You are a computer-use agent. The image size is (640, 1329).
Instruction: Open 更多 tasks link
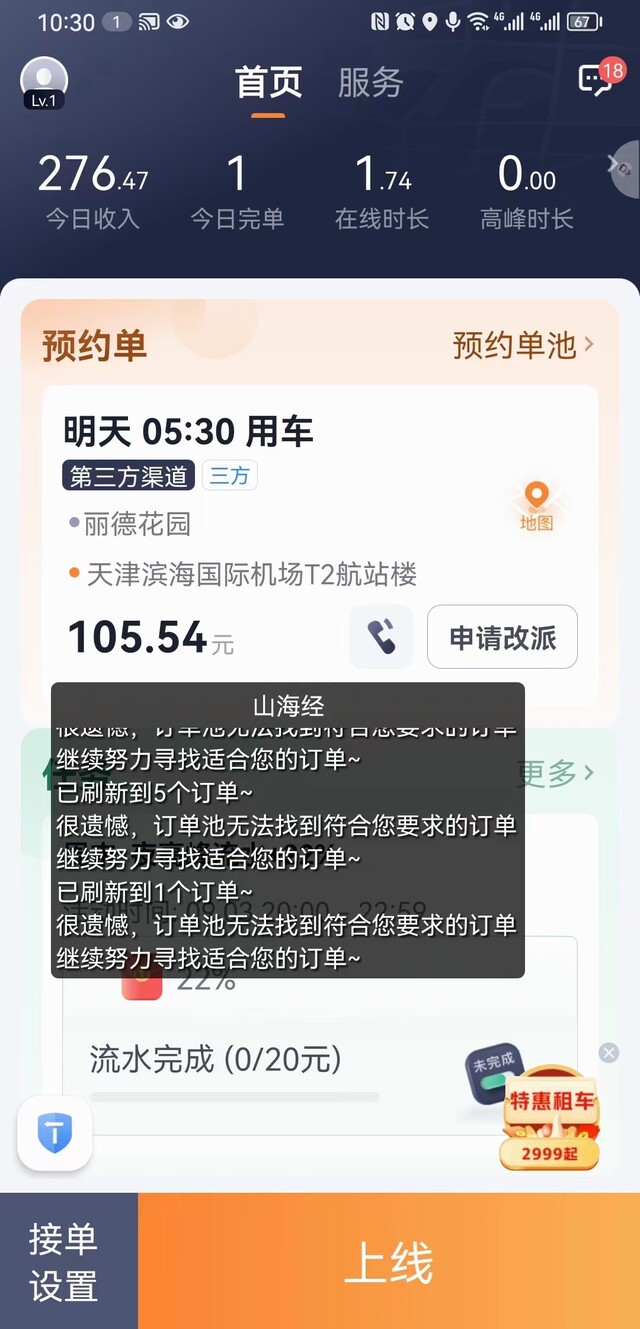click(556, 773)
